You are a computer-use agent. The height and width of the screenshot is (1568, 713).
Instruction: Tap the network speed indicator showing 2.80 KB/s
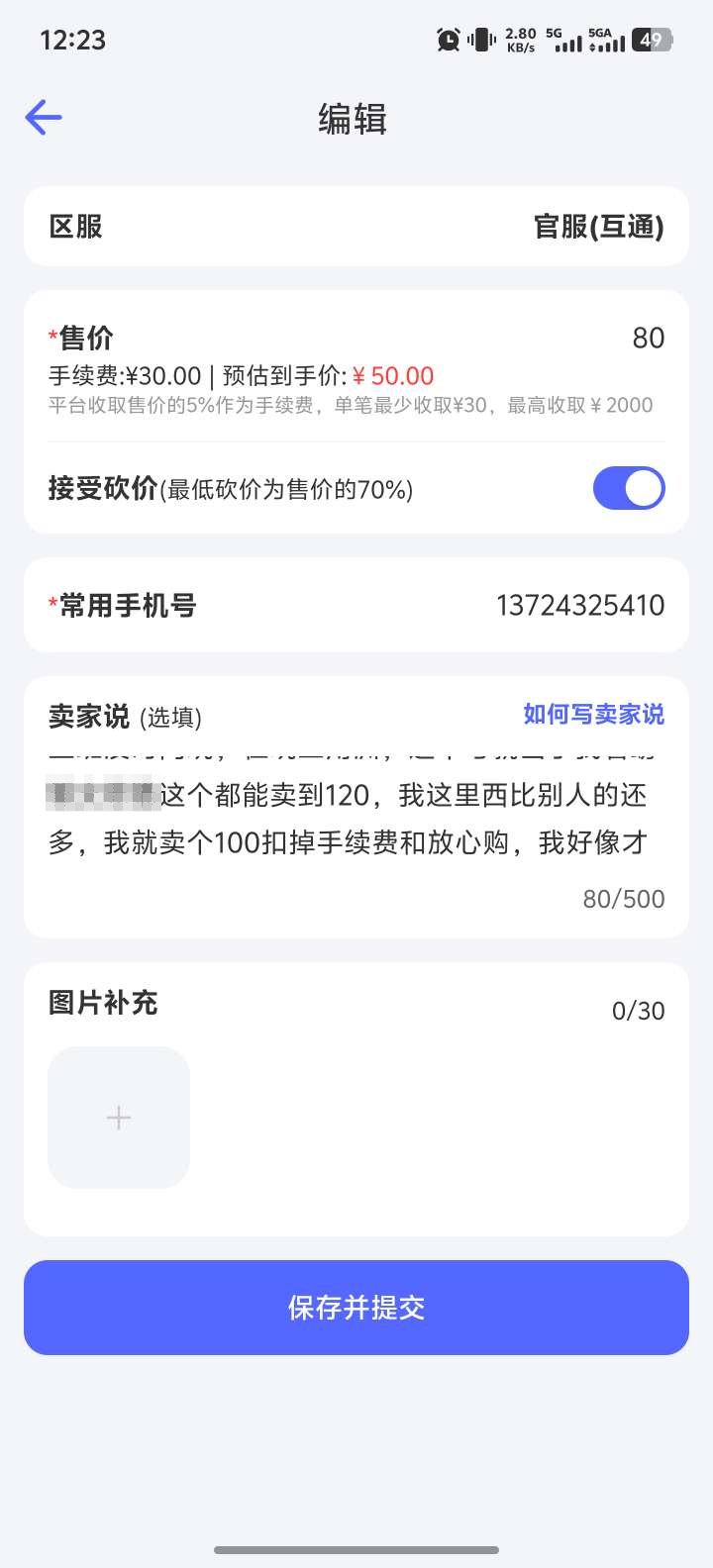pos(518,40)
